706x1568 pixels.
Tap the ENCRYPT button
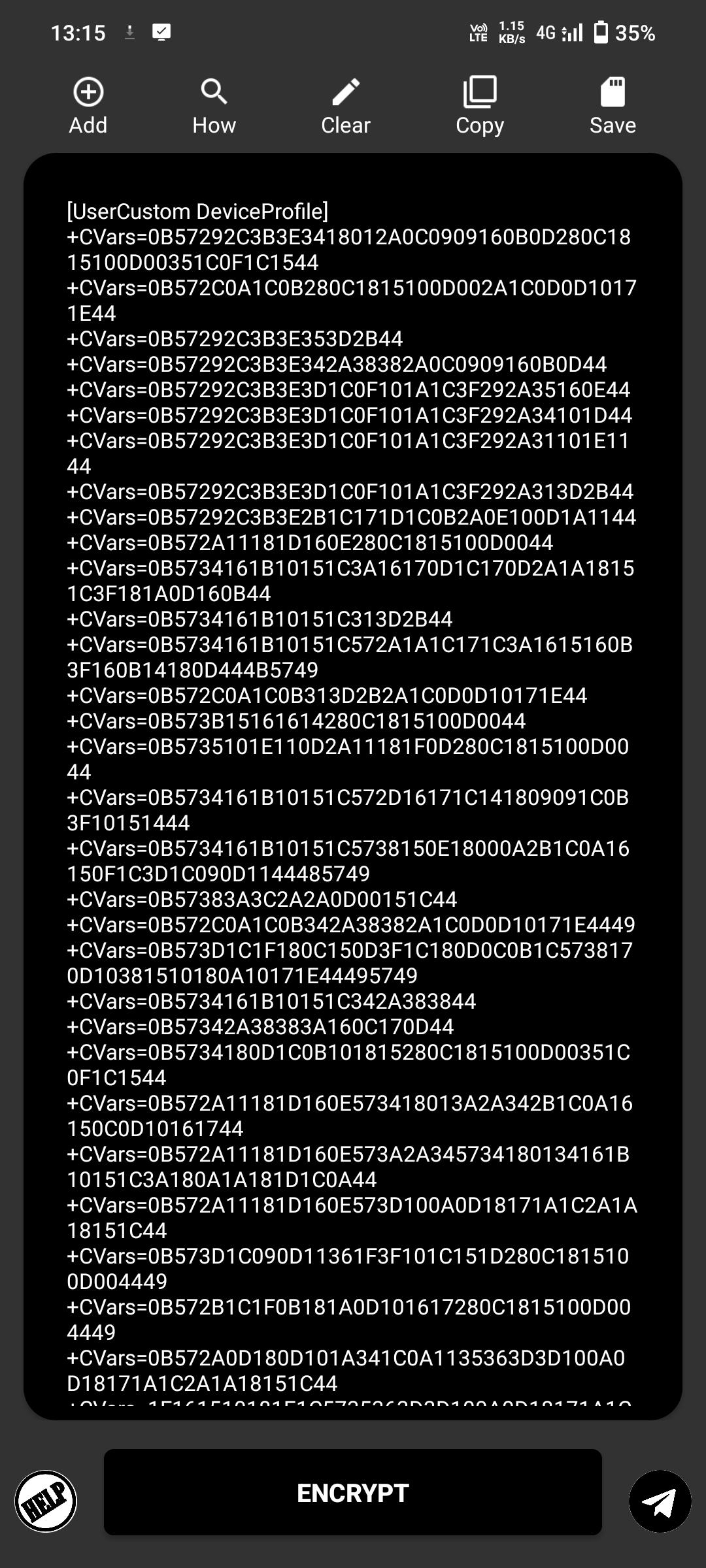(352, 1492)
